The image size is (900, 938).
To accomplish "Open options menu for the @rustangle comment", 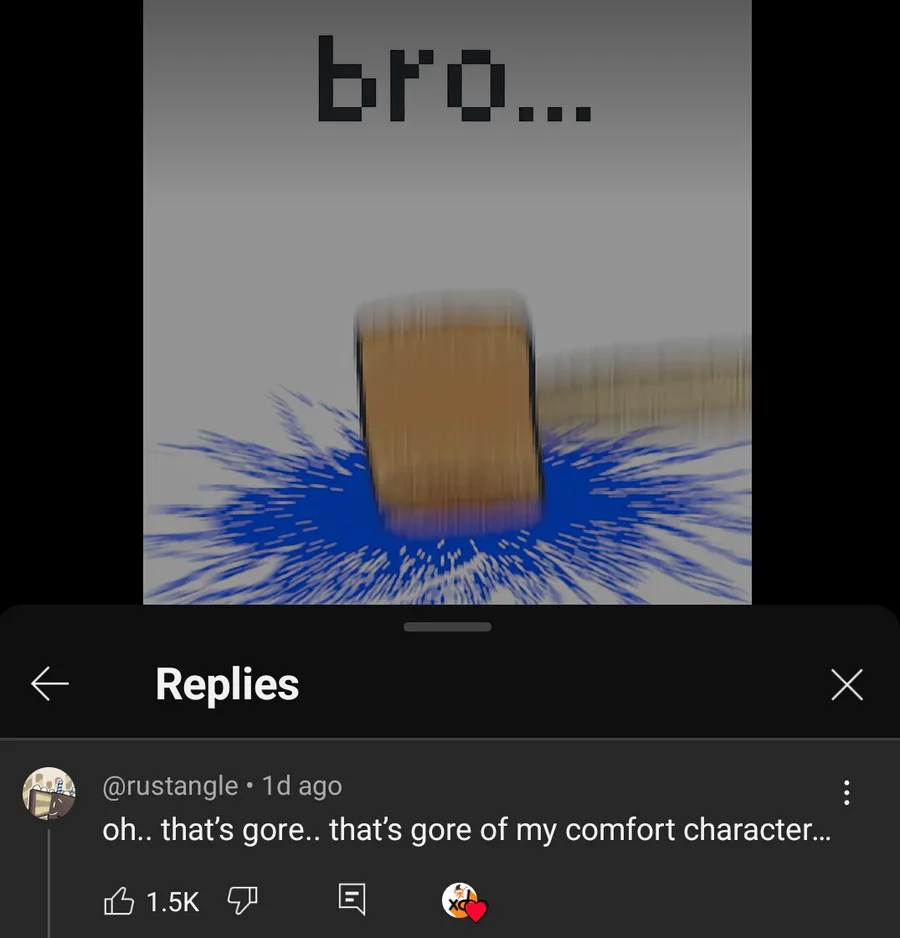I will click(x=846, y=793).
